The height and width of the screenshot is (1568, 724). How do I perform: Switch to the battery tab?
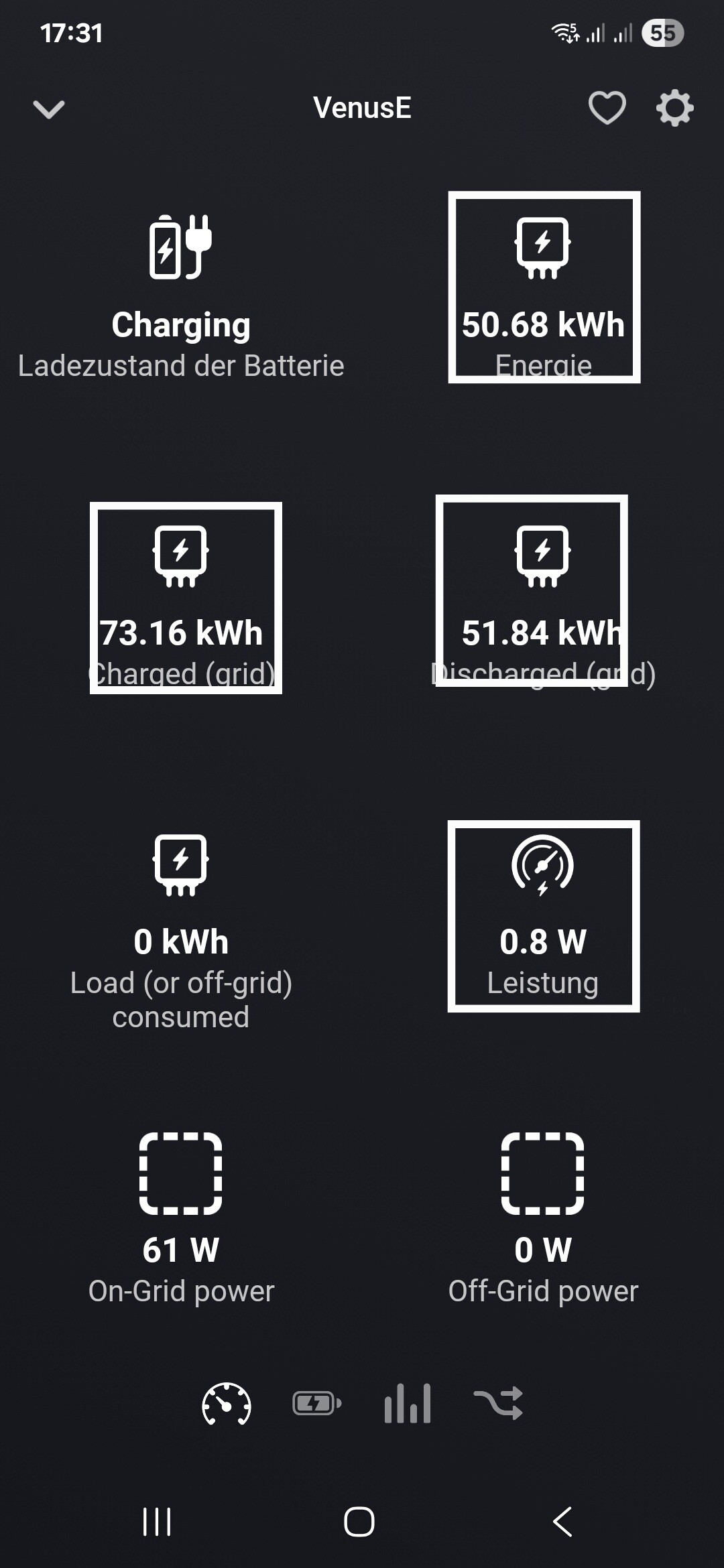click(317, 1403)
